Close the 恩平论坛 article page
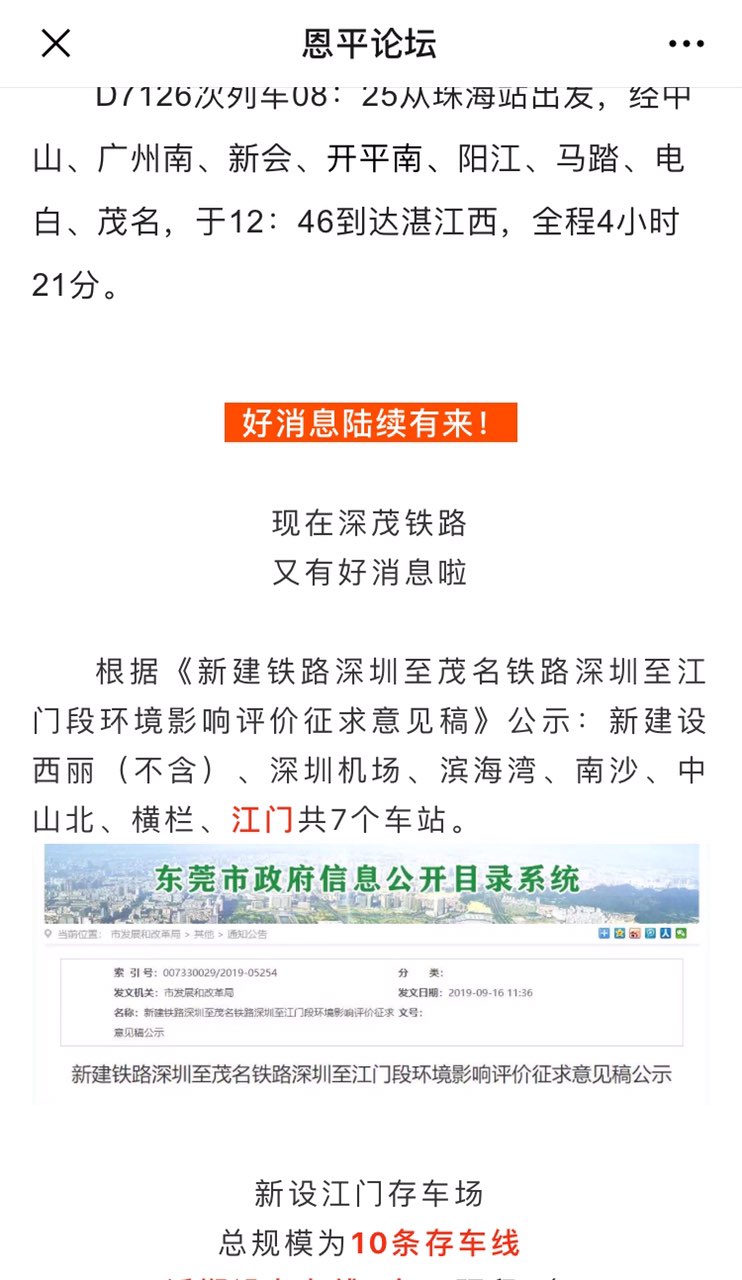 55,43
